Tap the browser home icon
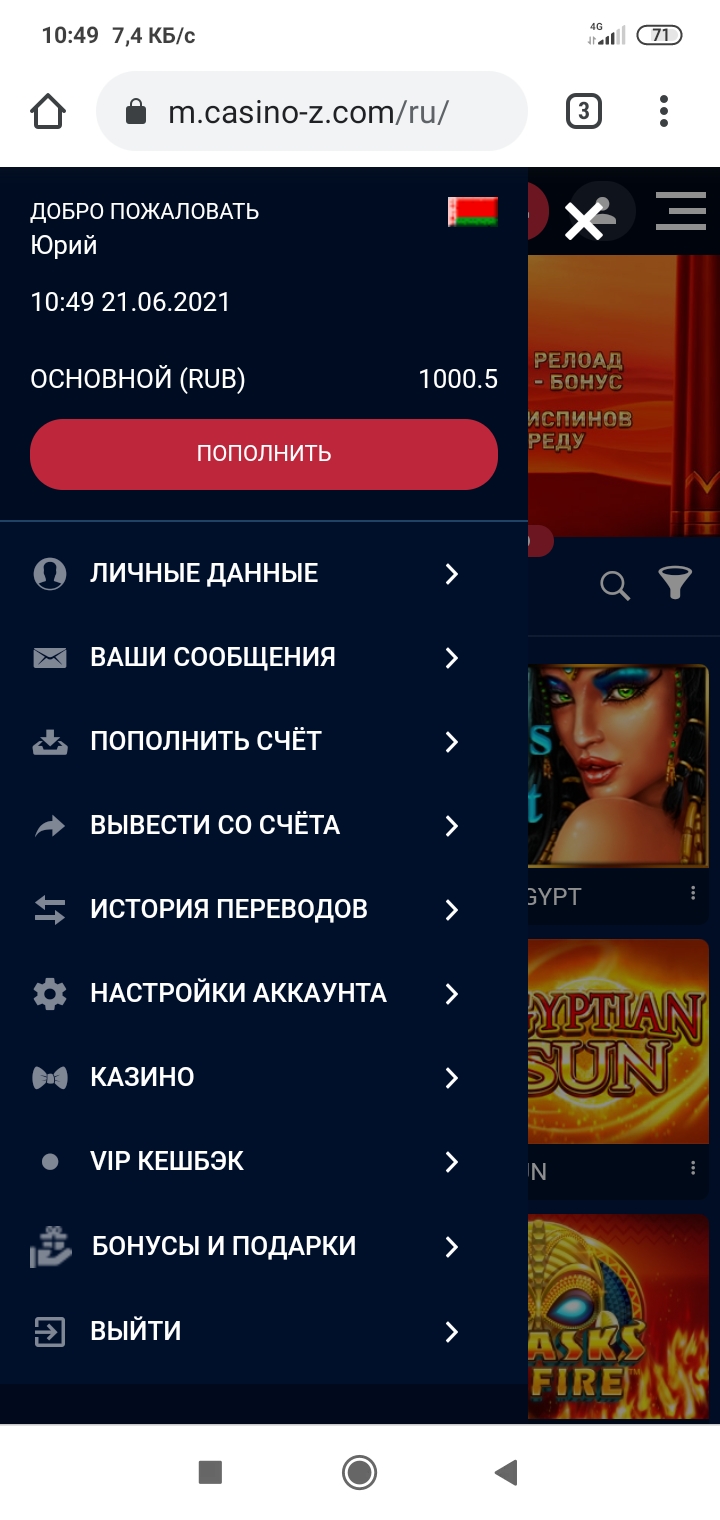 click(48, 111)
